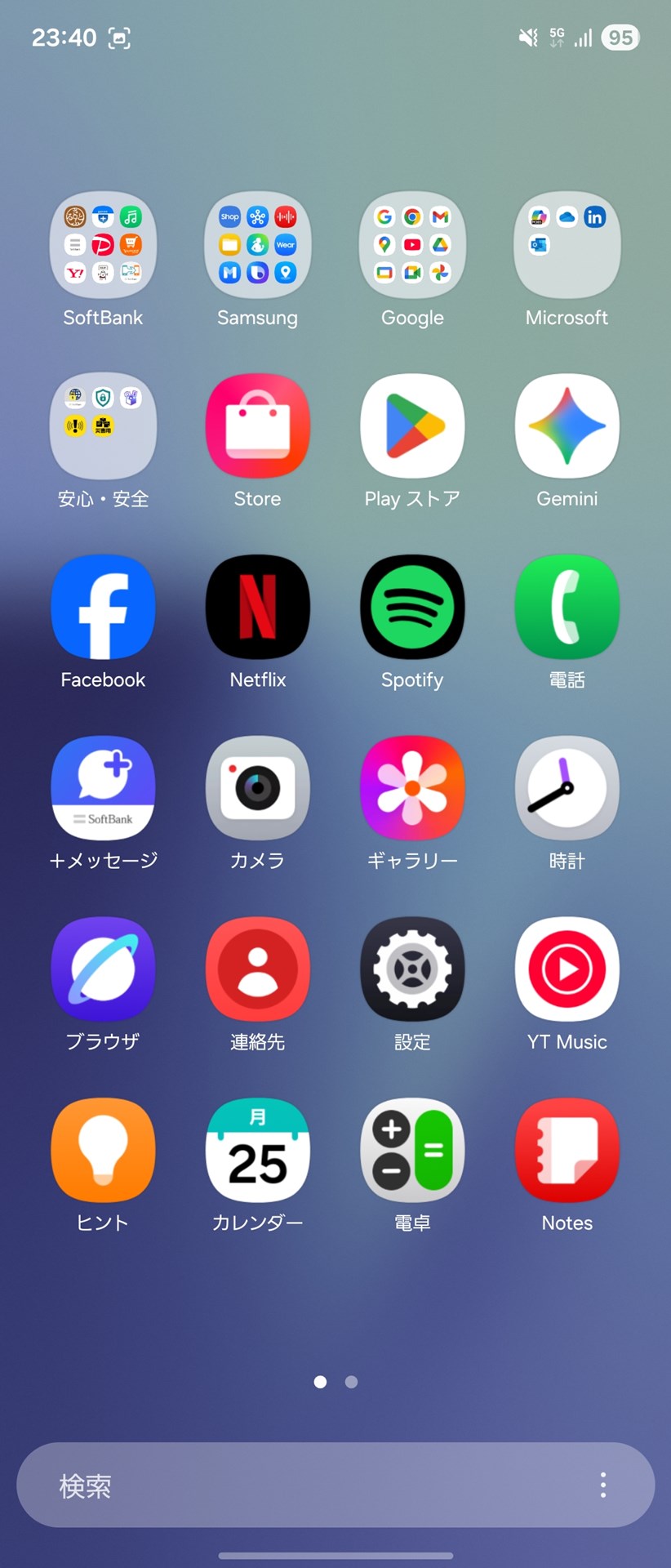The height and width of the screenshot is (1568, 671).
Task: Open the Microsoft folder
Action: 567,245
